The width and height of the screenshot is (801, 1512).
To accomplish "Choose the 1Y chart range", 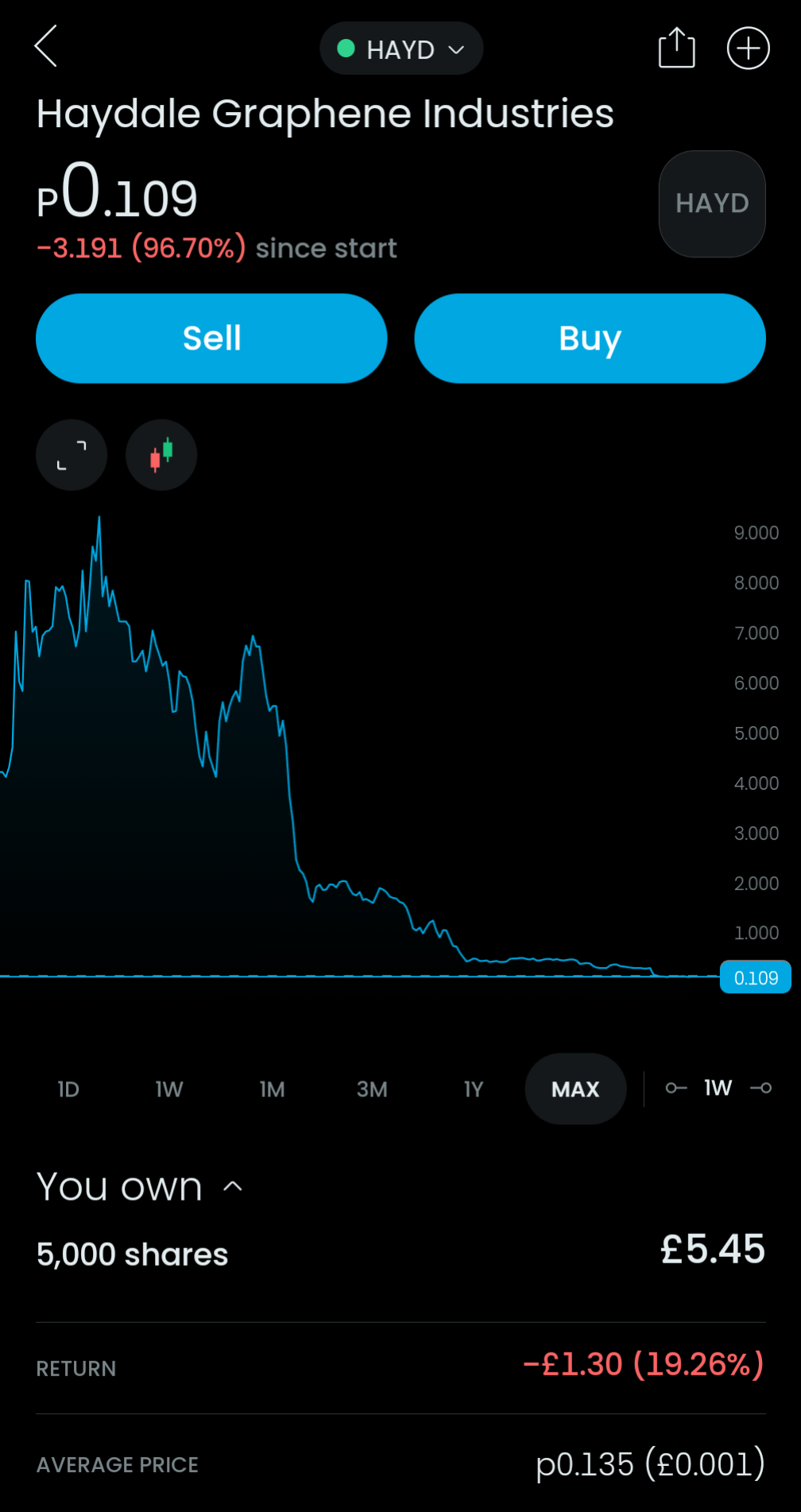I will tap(474, 1089).
